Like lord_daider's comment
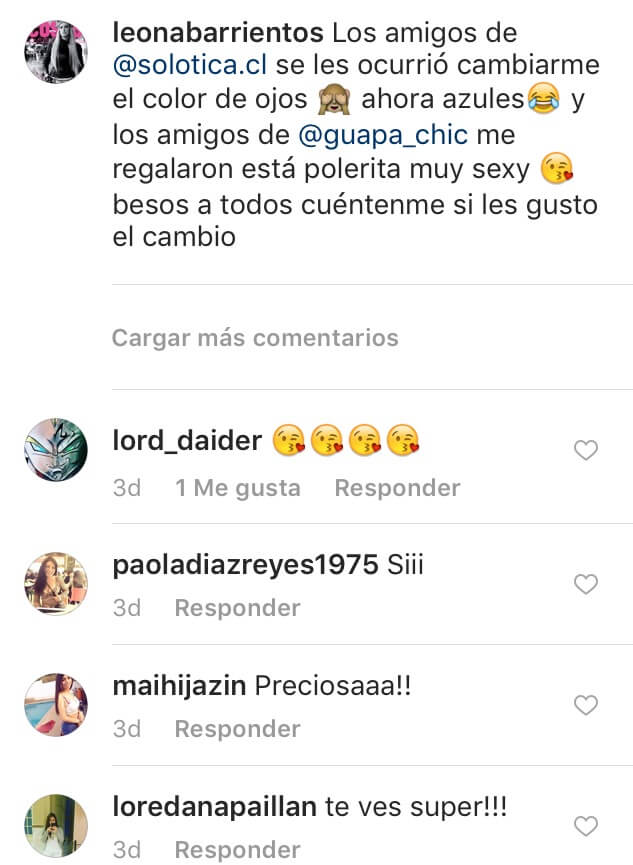This screenshot has height=865, width=633. (586, 451)
